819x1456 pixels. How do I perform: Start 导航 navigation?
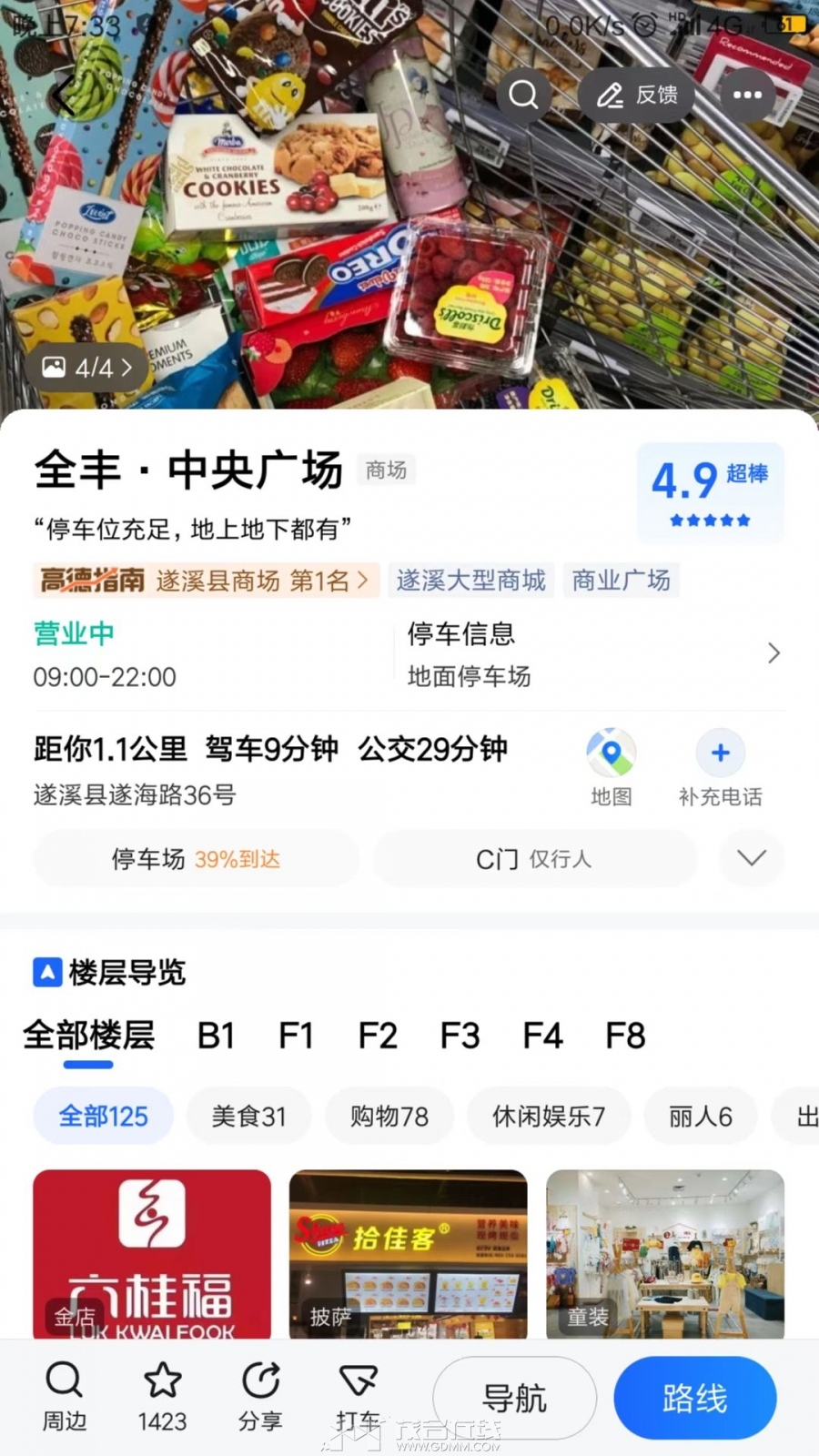pyautogui.click(x=514, y=1398)
